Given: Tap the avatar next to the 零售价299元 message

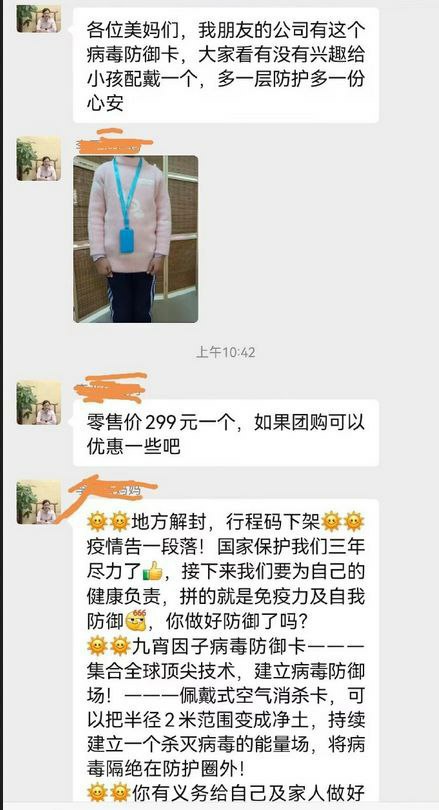Looking at the screenshot, I should (x=39, y=403).
